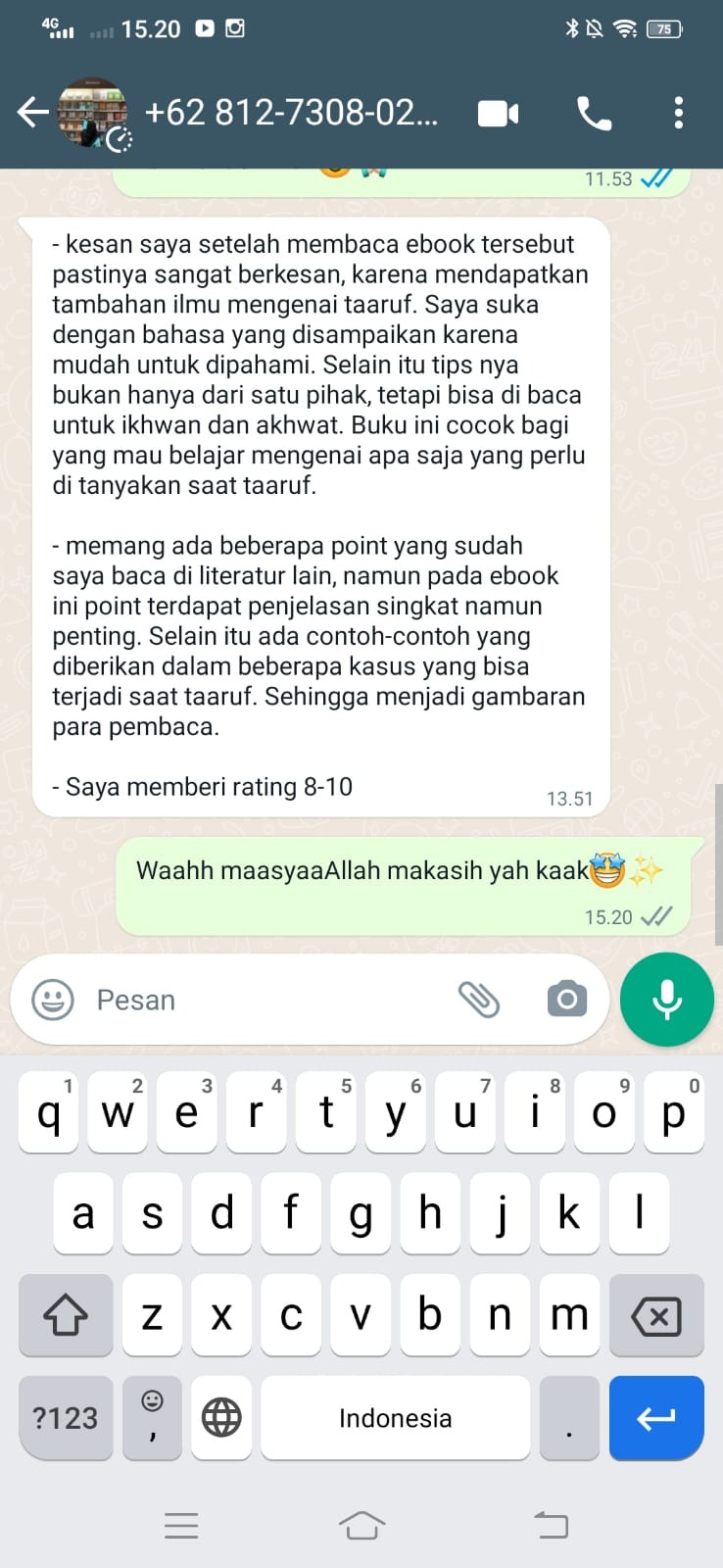Open contact info for +62 812-7308-02...

pos(291,113)
